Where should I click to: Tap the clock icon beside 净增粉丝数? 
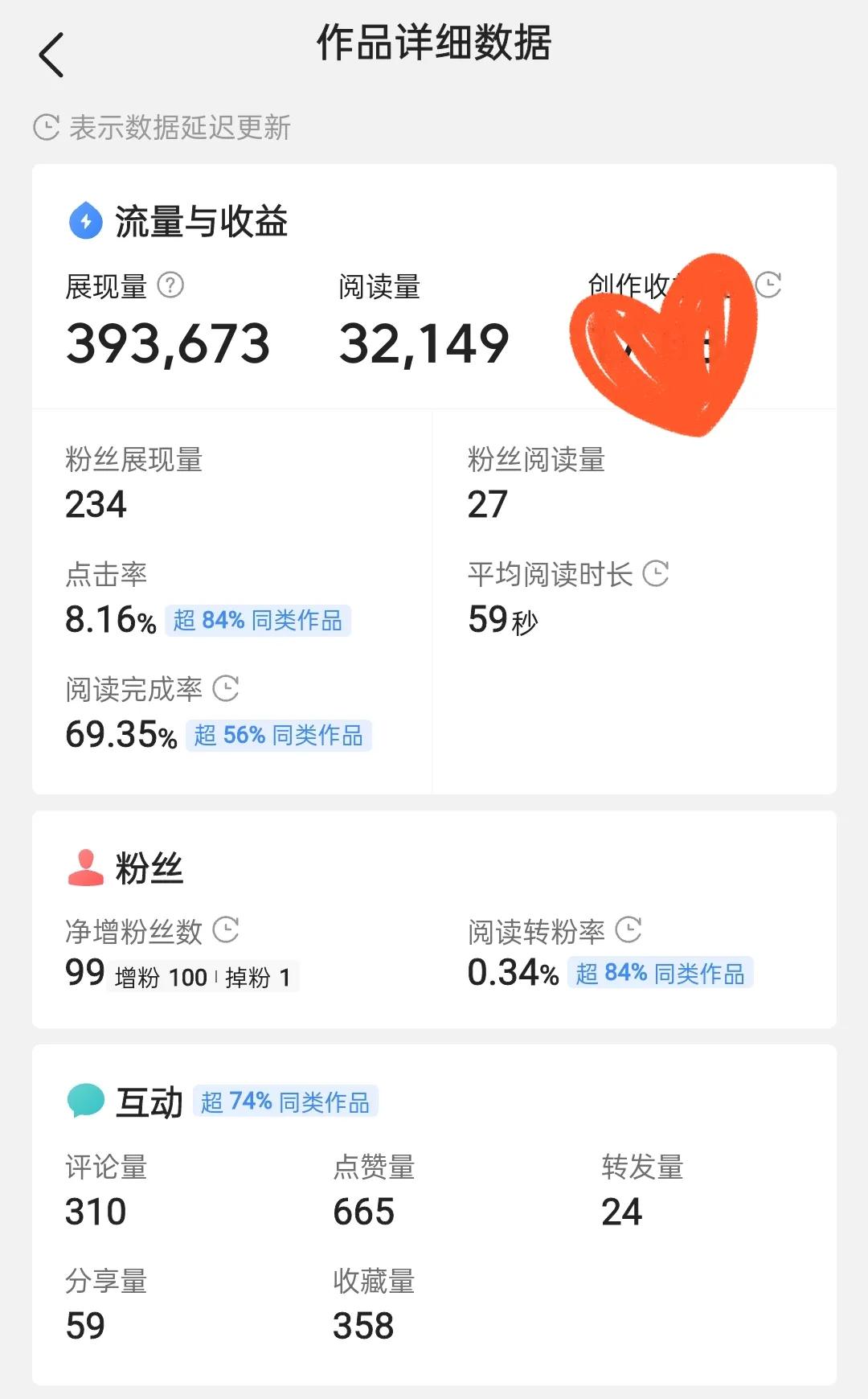227,931
